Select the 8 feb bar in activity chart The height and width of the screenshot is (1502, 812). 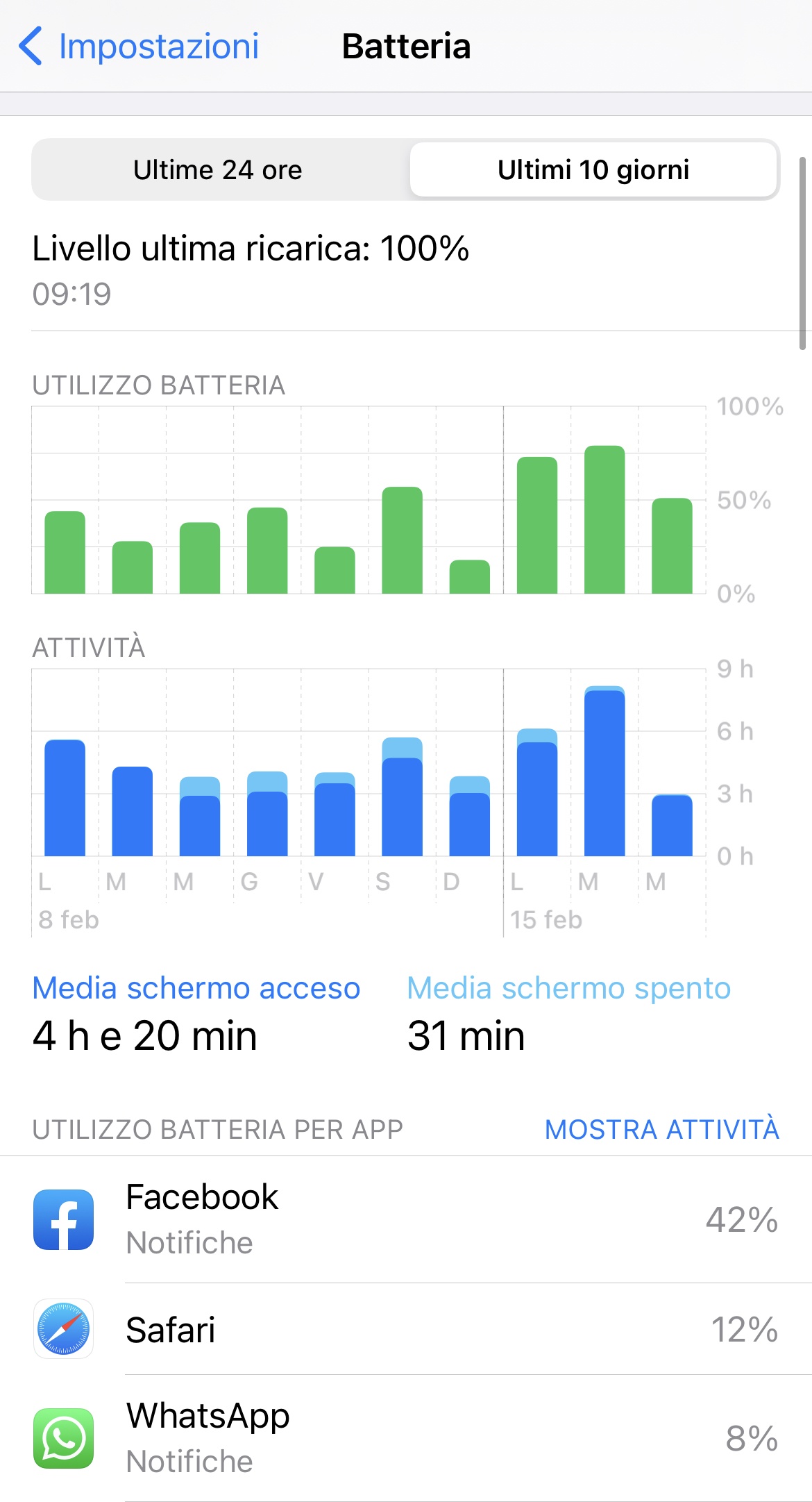(65, 798)
